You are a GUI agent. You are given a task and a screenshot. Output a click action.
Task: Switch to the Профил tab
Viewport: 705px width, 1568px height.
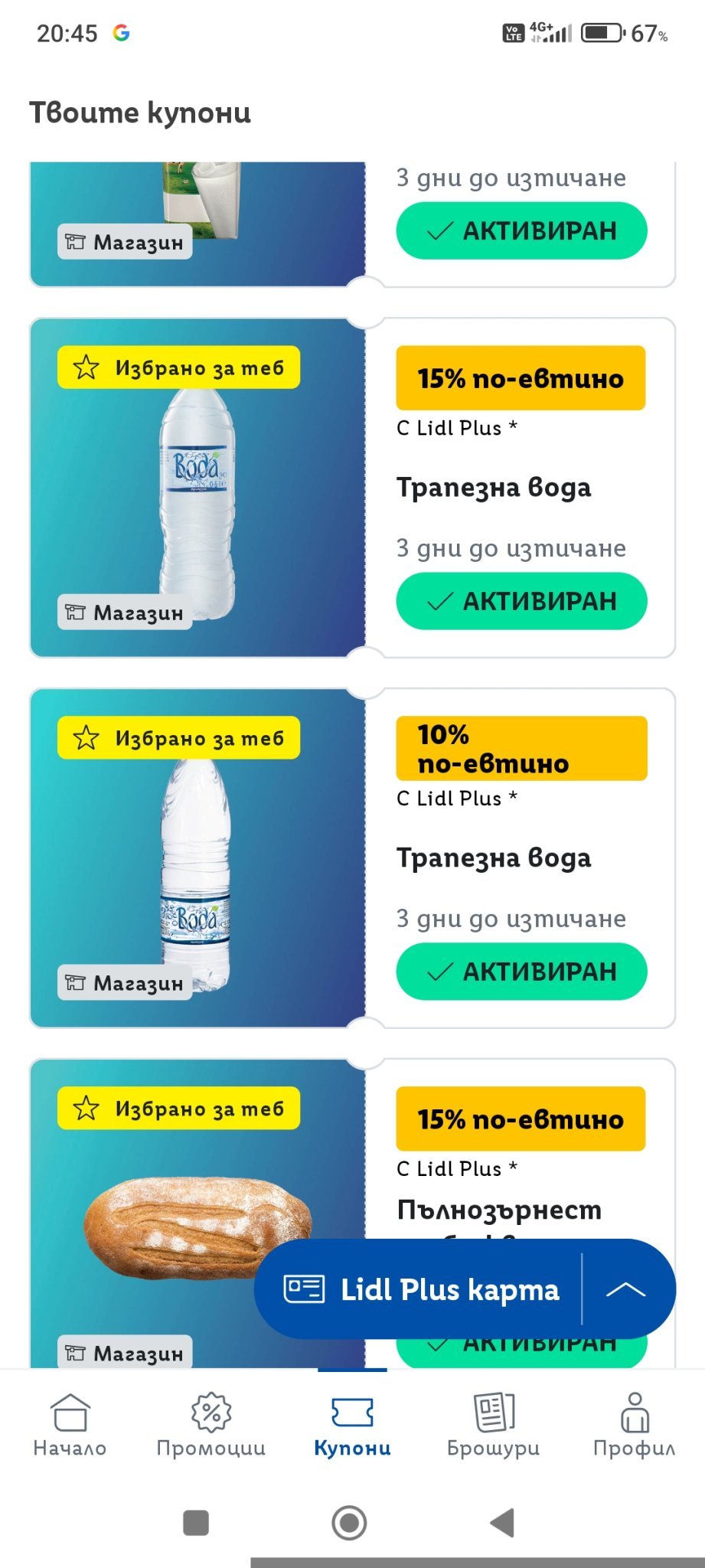click(635, 1424)
